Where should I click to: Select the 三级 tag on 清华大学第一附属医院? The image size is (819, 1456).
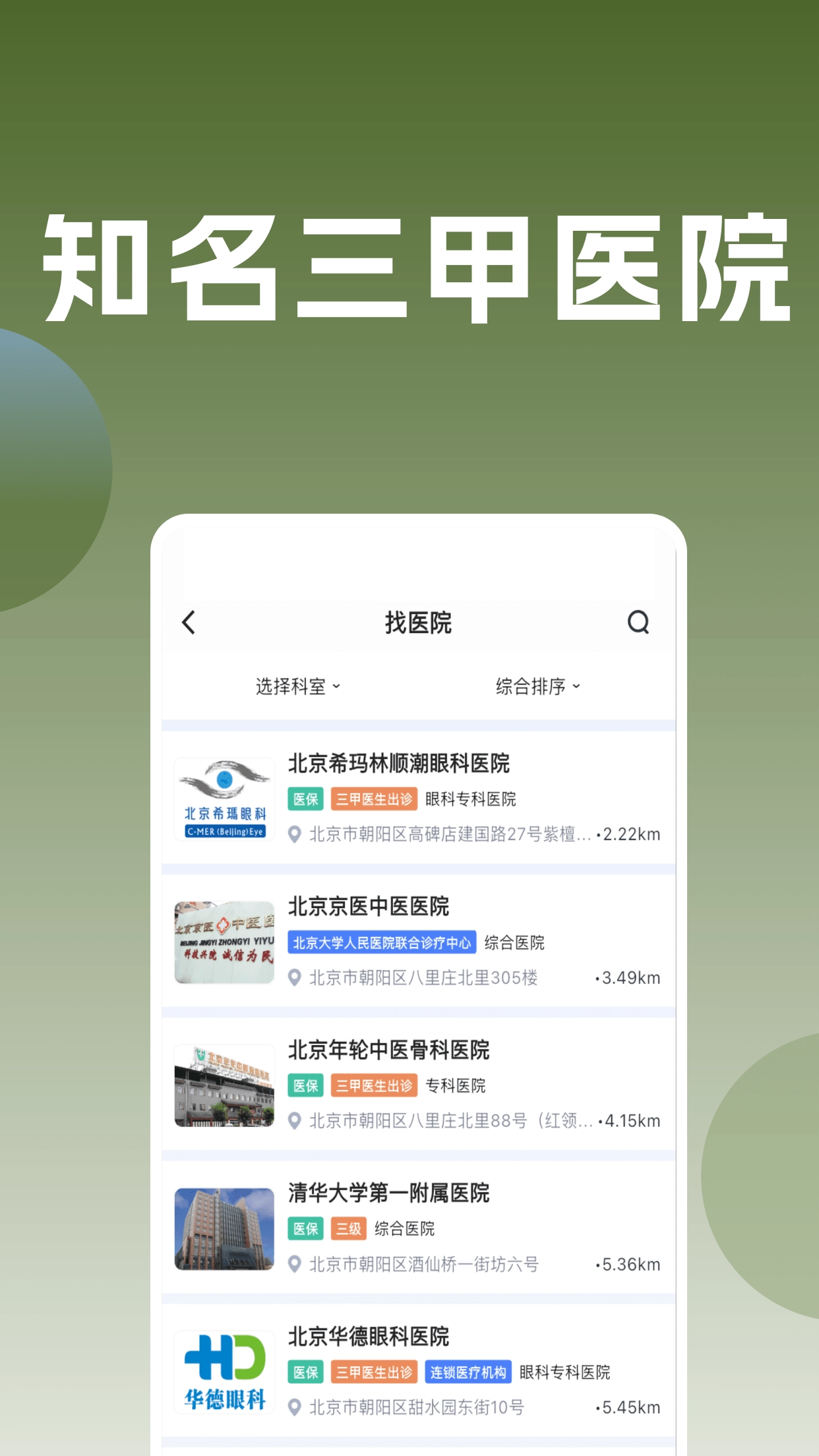coord(348,1229)
